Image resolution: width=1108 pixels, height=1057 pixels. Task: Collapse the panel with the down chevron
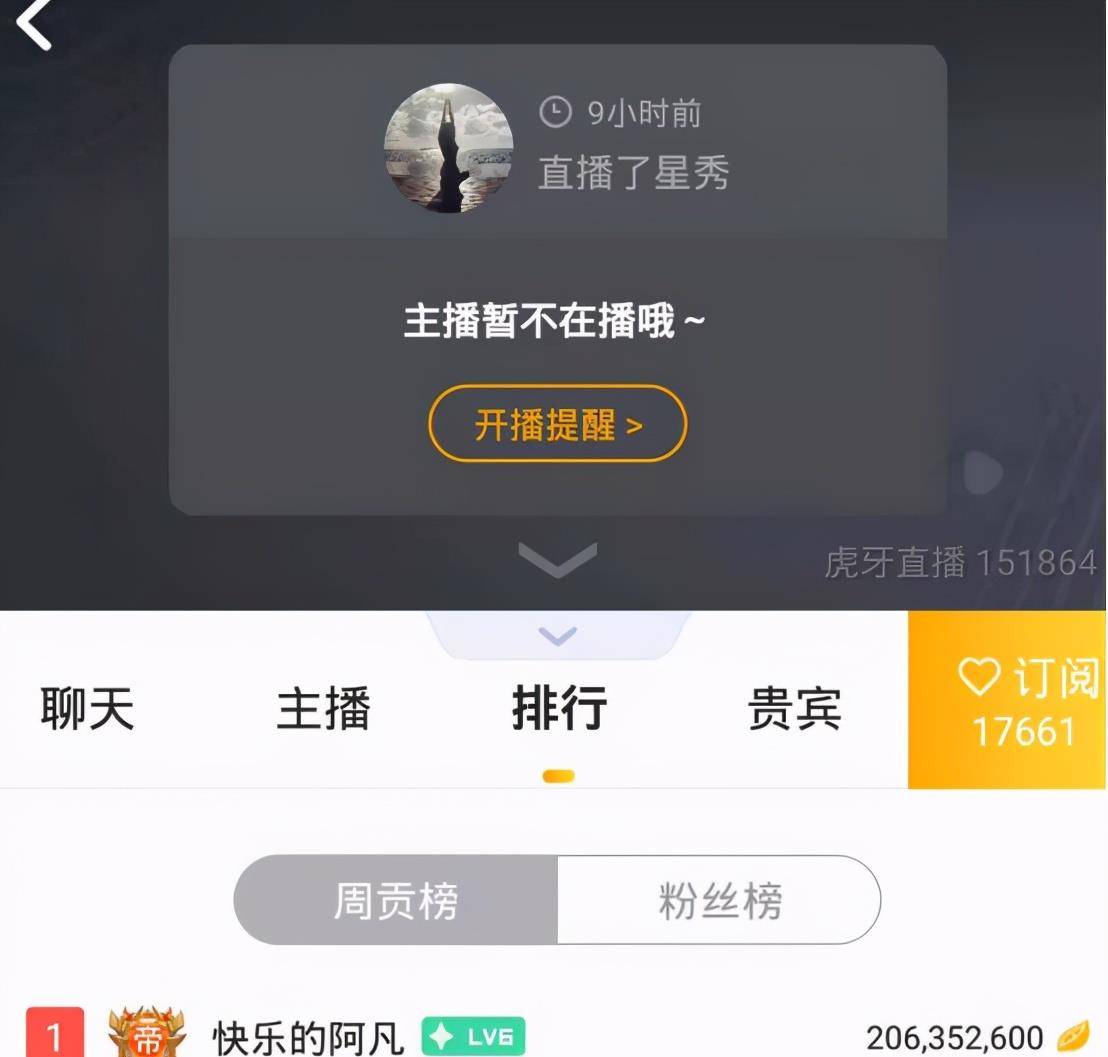[557, 558]
